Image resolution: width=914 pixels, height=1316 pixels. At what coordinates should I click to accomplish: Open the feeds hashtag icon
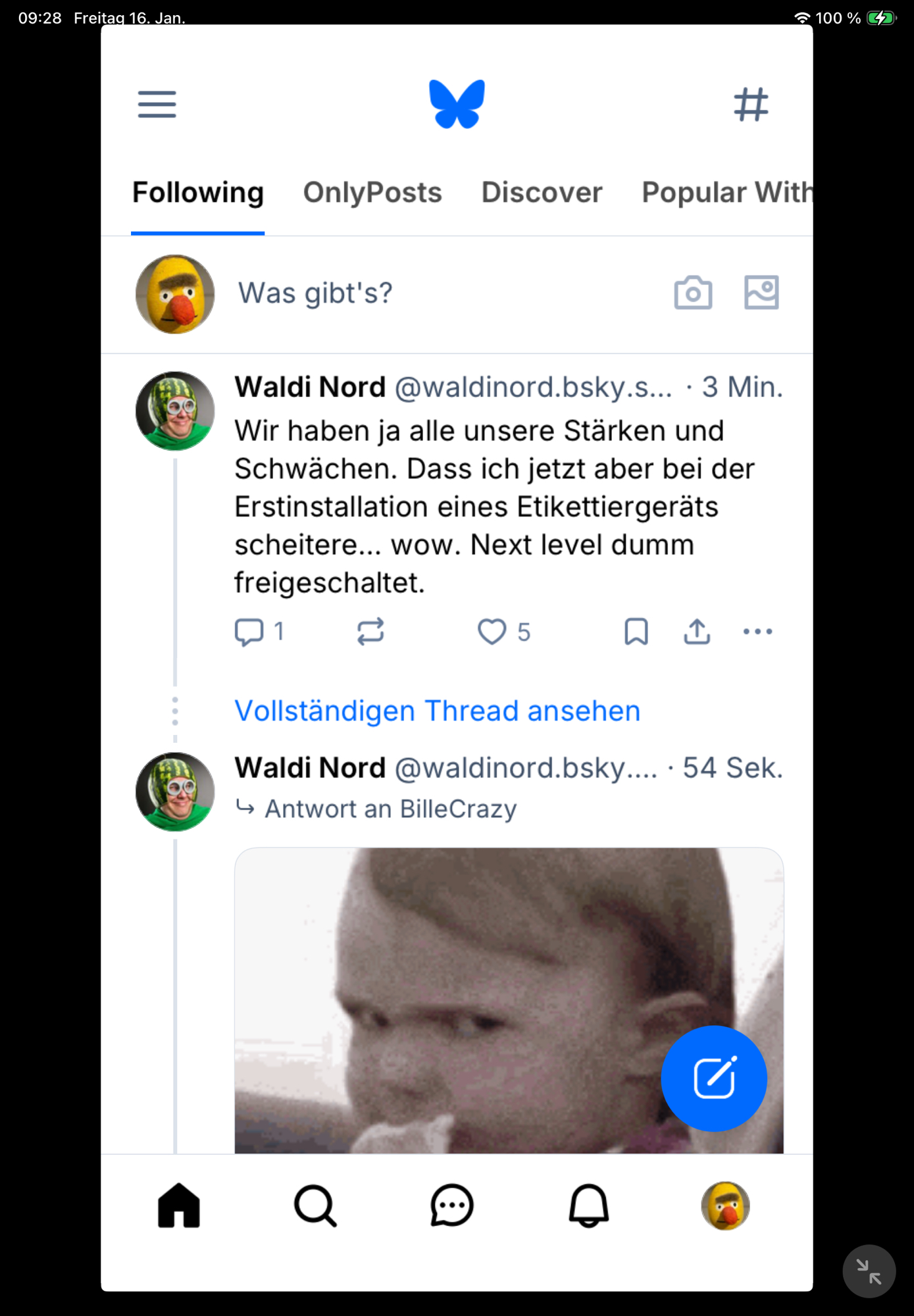pyautogui.click(x=751, y=104)
